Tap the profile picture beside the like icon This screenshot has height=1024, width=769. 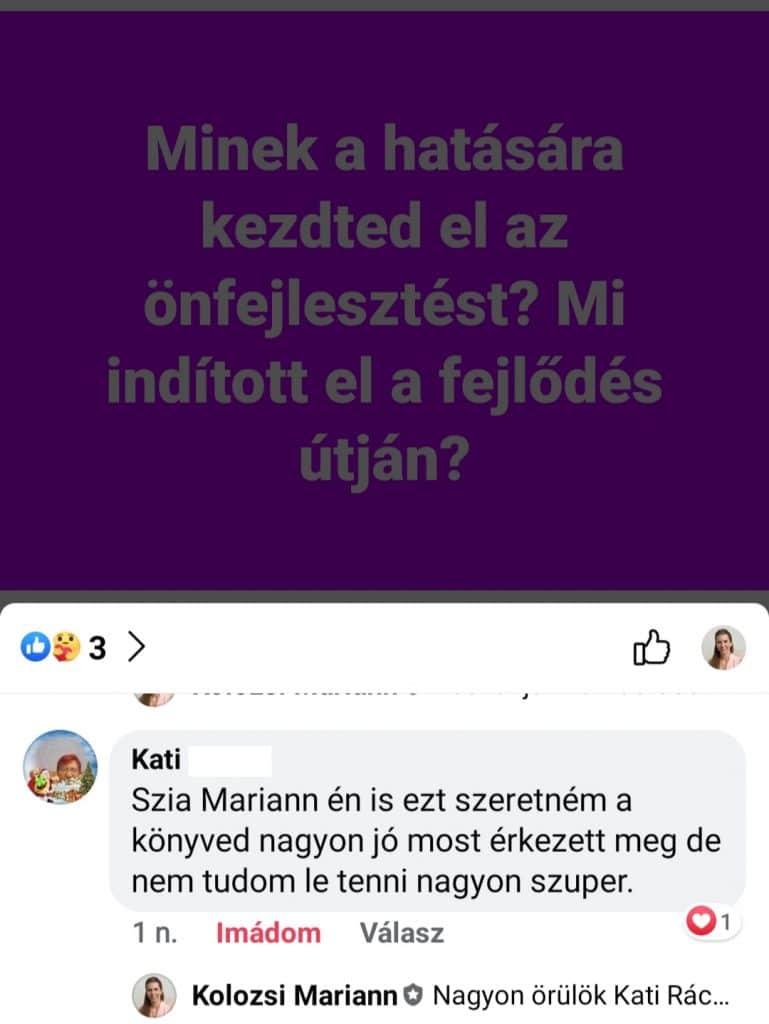723,648
